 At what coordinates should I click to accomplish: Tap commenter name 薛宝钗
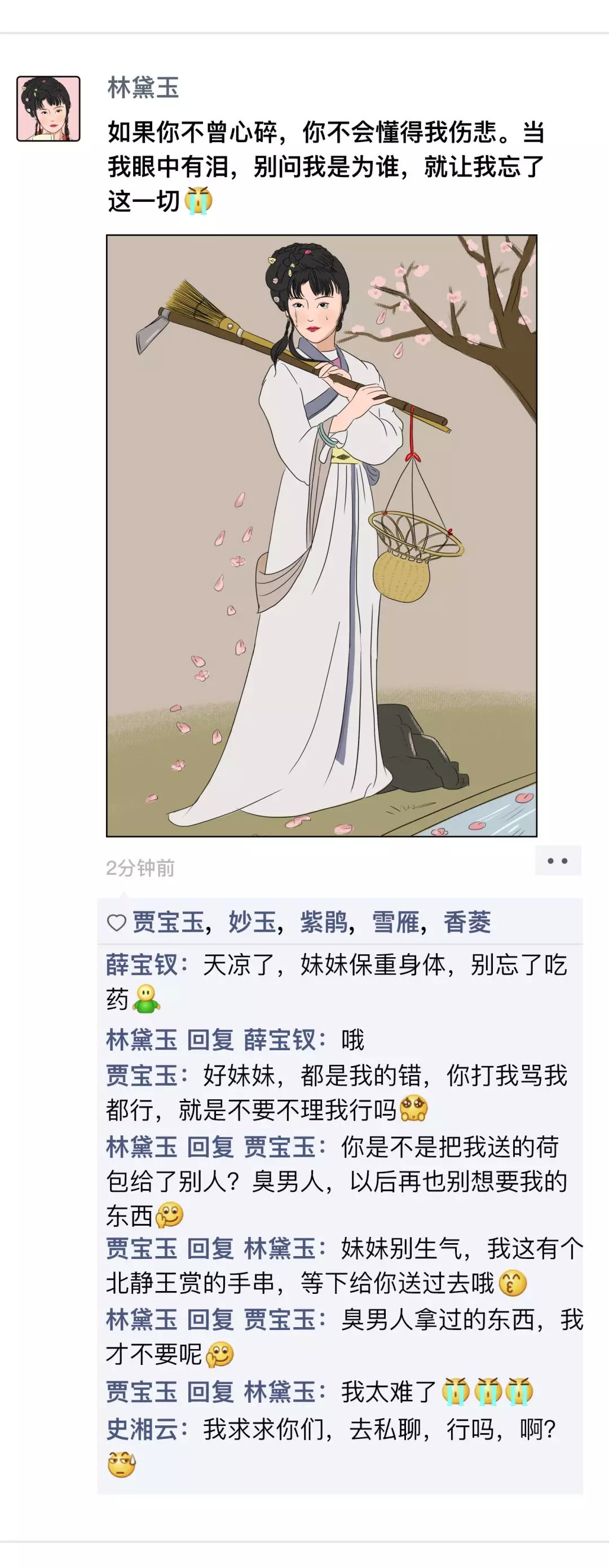(142, 966)
